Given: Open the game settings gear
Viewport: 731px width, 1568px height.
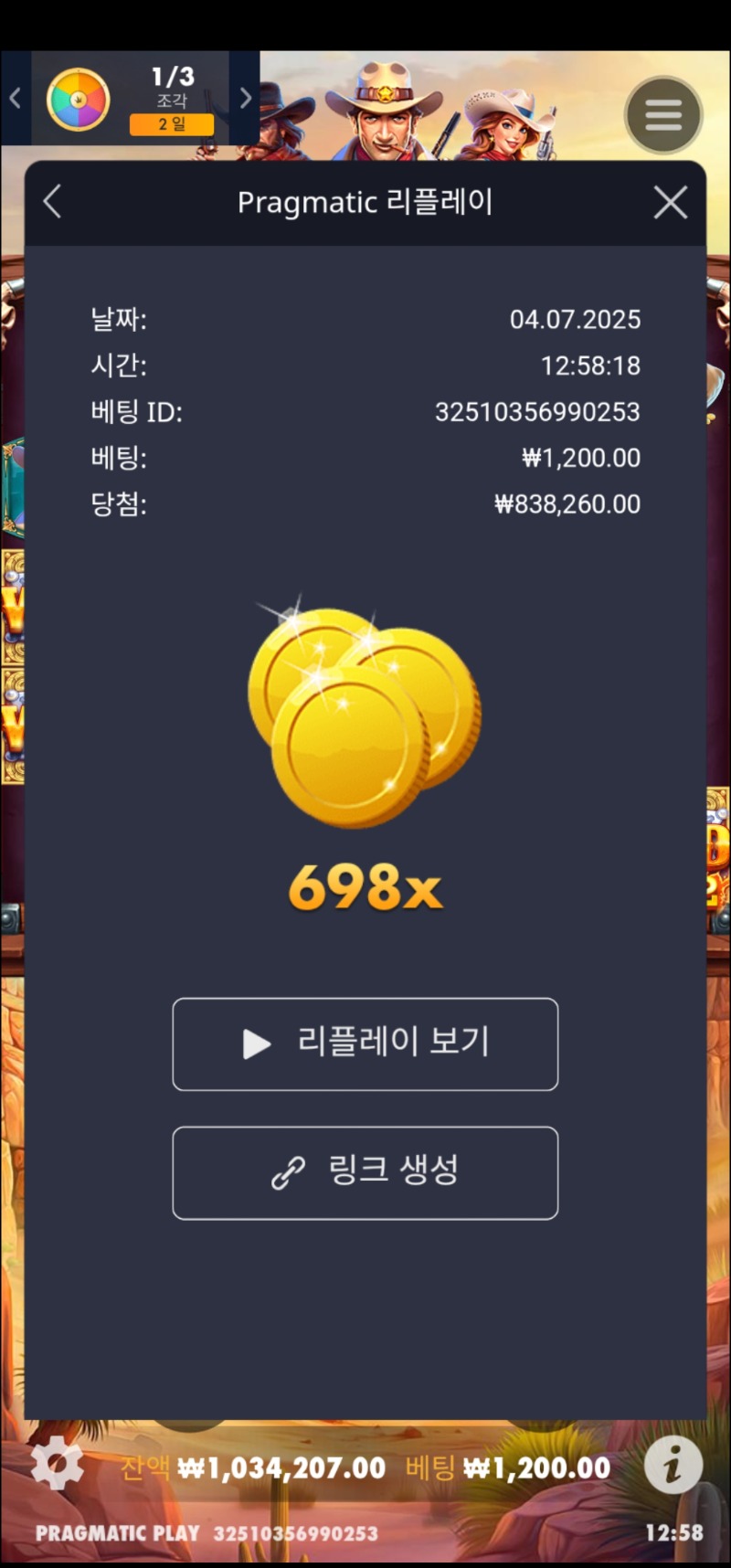Looking at the screenshot, I should pyautogui.click(x=58, y=1465).
